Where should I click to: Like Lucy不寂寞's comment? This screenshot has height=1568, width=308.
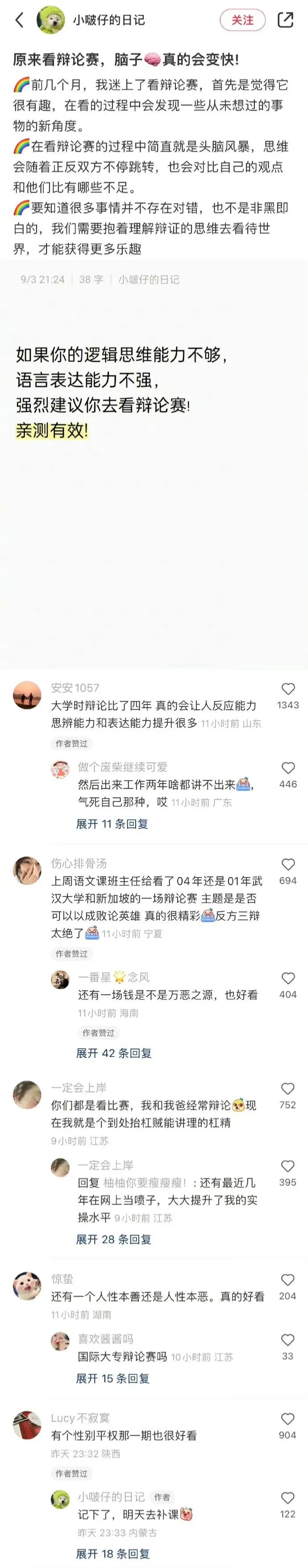click(288, 1419)
